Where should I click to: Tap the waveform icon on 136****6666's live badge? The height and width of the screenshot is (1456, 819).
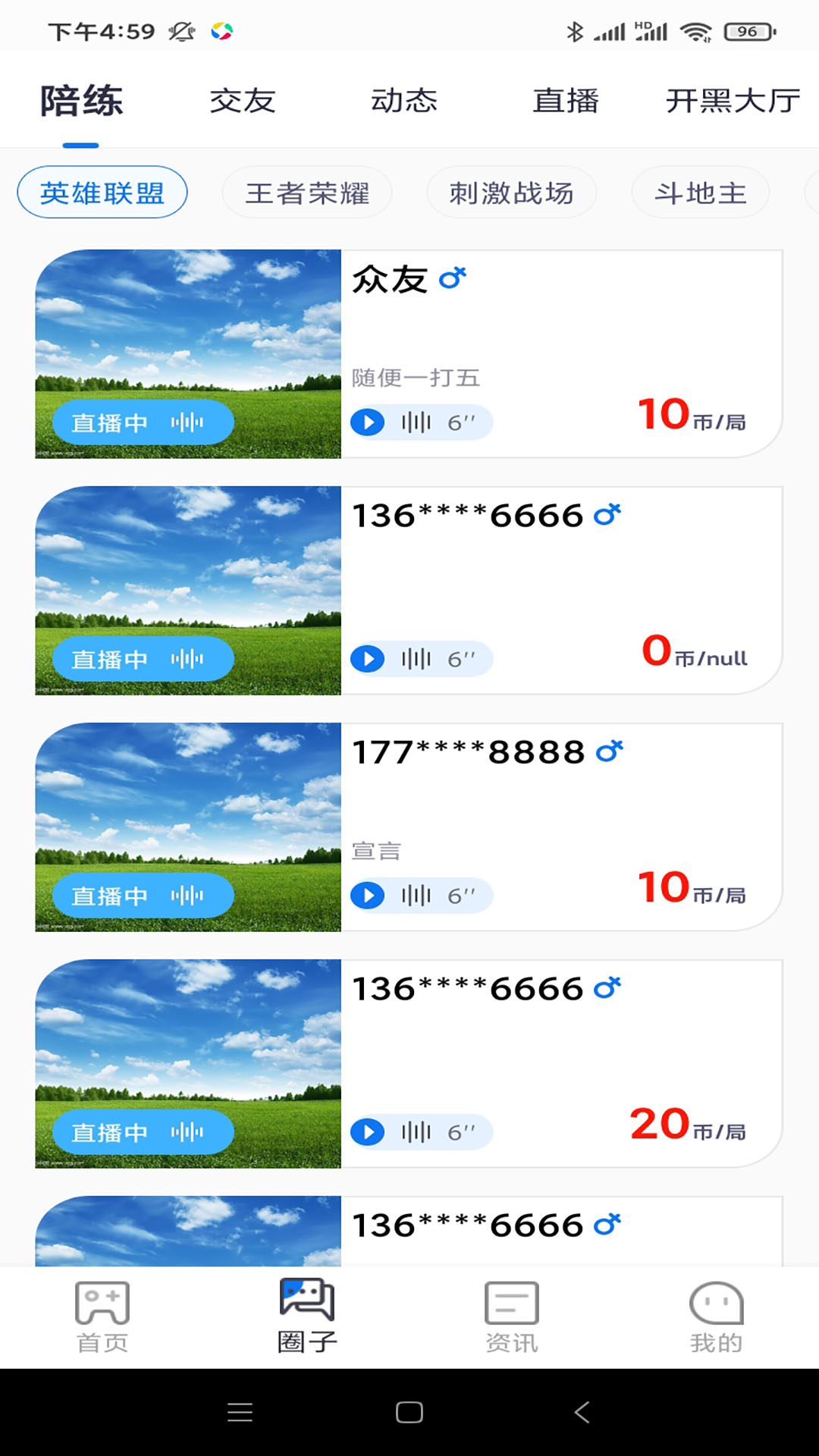187,659
